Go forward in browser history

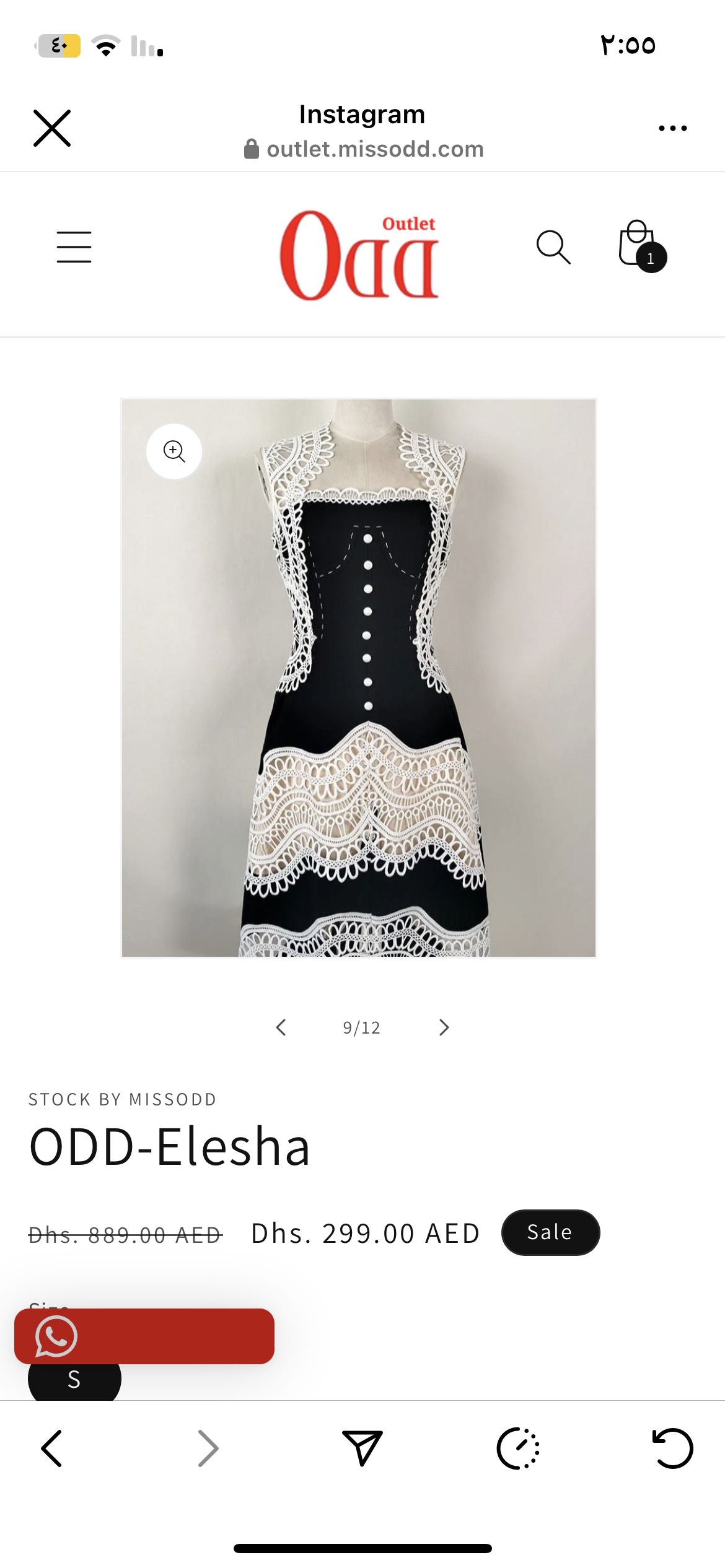(x=208, y=1448)
